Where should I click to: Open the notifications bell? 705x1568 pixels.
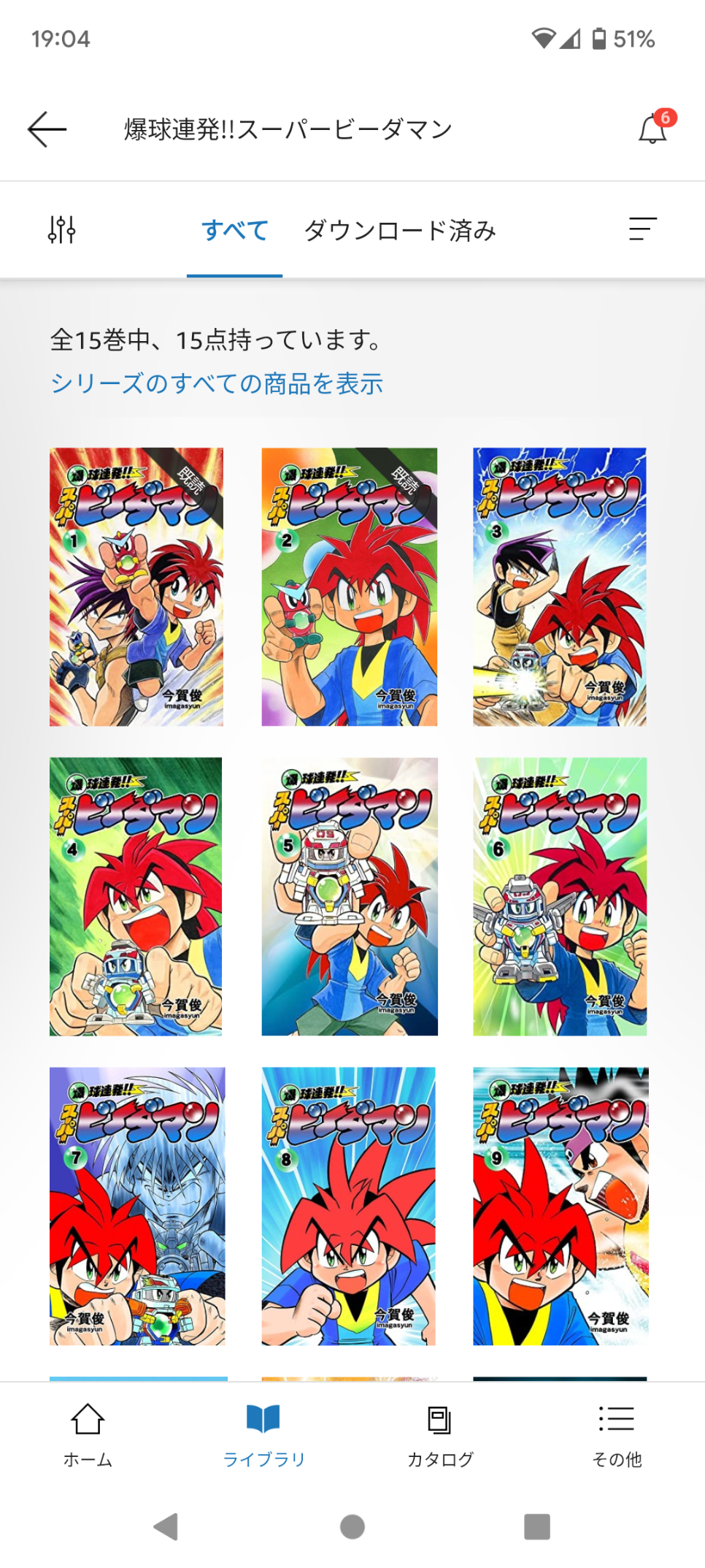653,129
